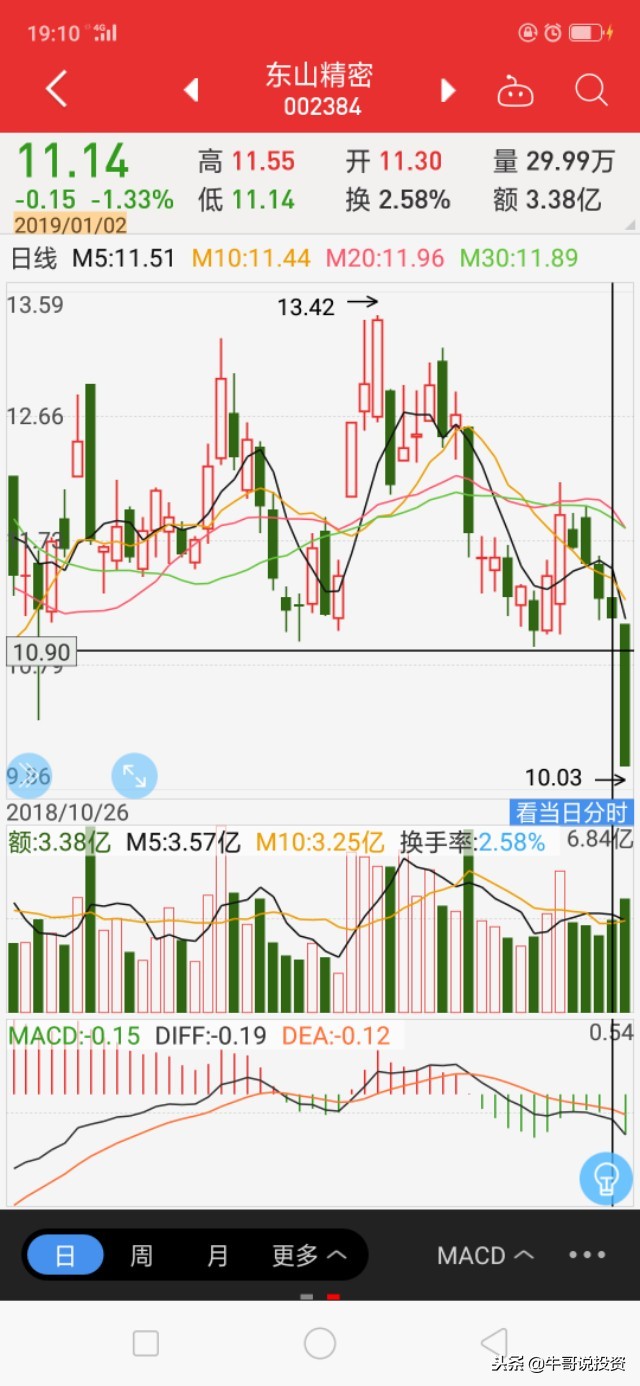This screenshot has height=1386, width=640.
Task: Tap the system home button
Action: (x=320, y=1343)
